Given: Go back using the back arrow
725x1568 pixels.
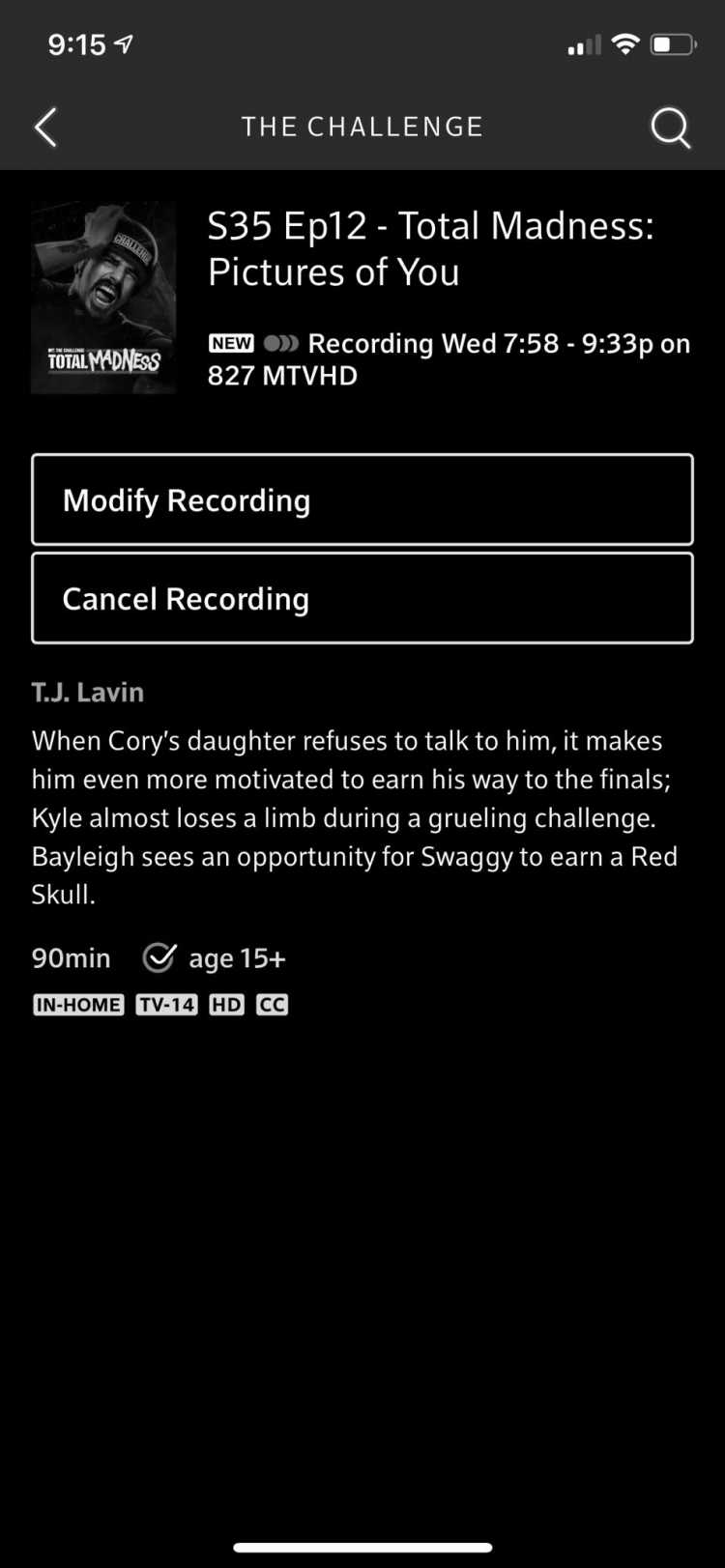Looking at the screenshot, I should pyautogui.click(x=45, y=127).
